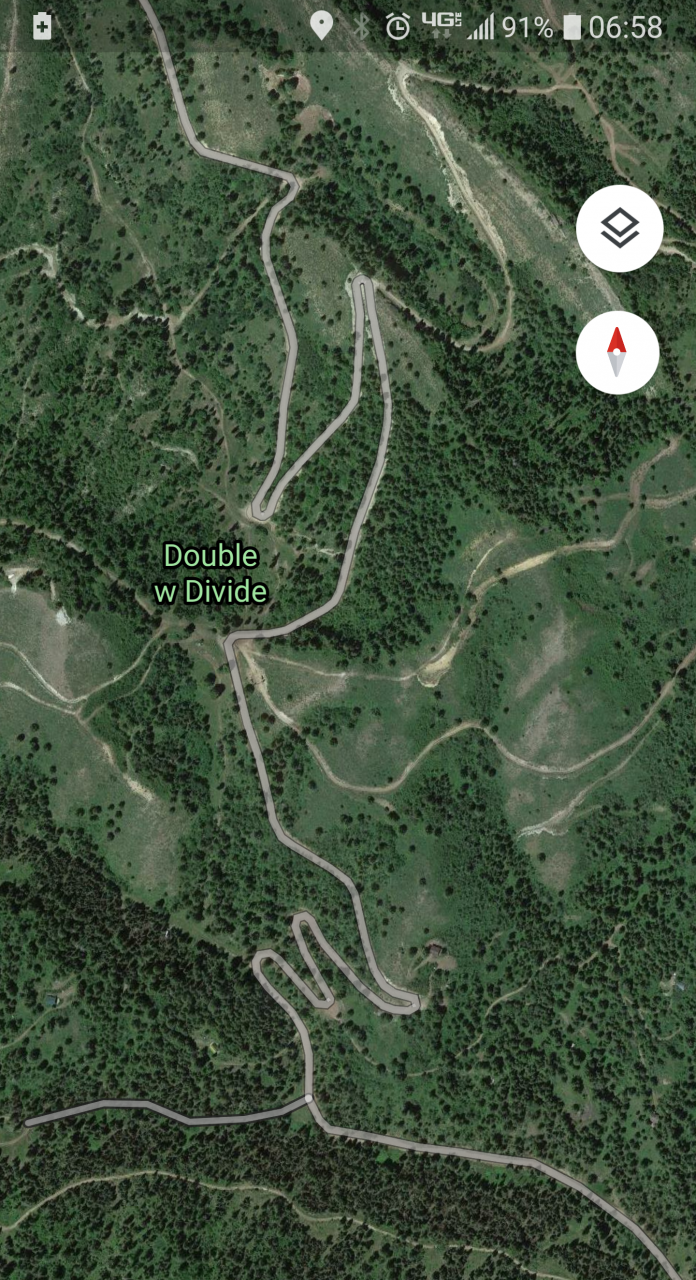The width and height of the screenshot is (696, 1280).
Task: Tap the compass to reorient north
Action: click(x=617, y=352)
